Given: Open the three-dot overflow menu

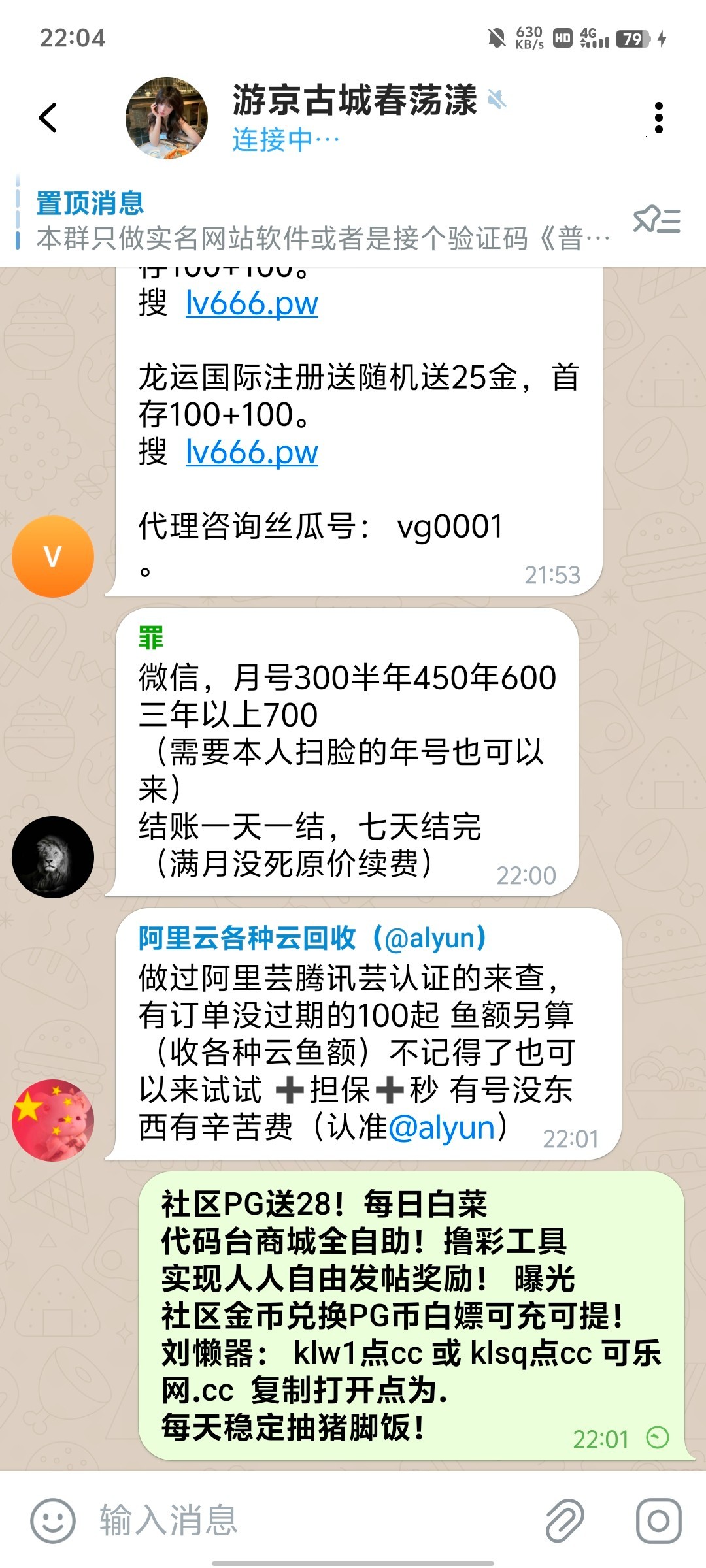Looking at the screenshot, I should point(658,118).
